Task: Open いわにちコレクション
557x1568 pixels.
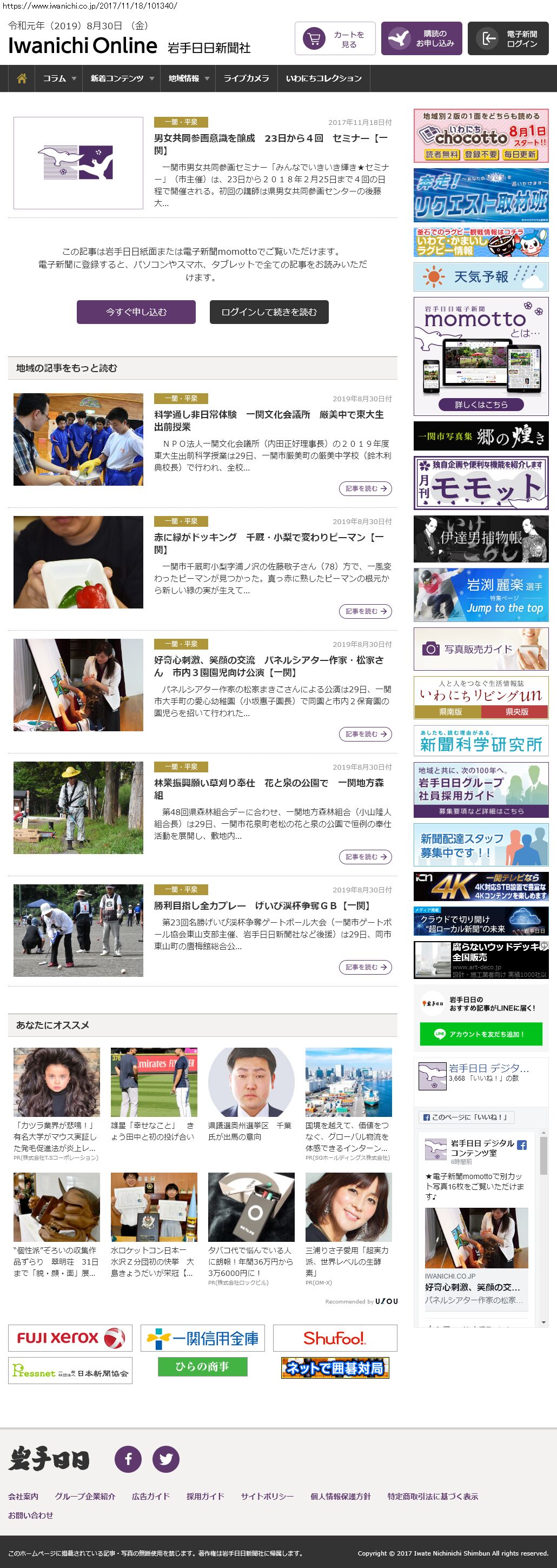Action: tap(323, 78)
